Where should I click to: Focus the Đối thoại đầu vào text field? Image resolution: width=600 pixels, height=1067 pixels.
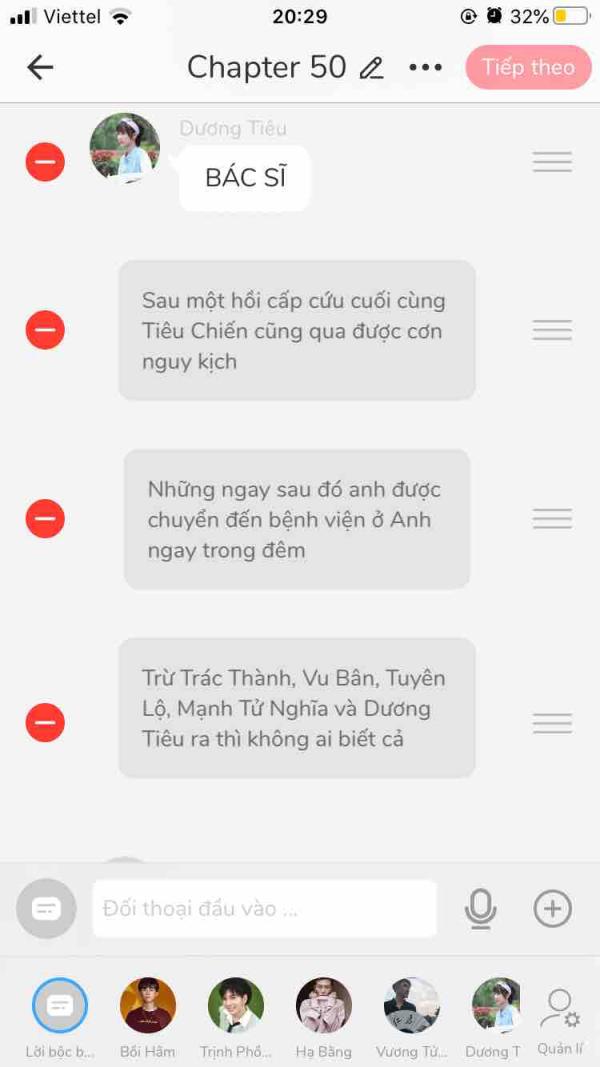pyautogui.click(x=265, y=908)
